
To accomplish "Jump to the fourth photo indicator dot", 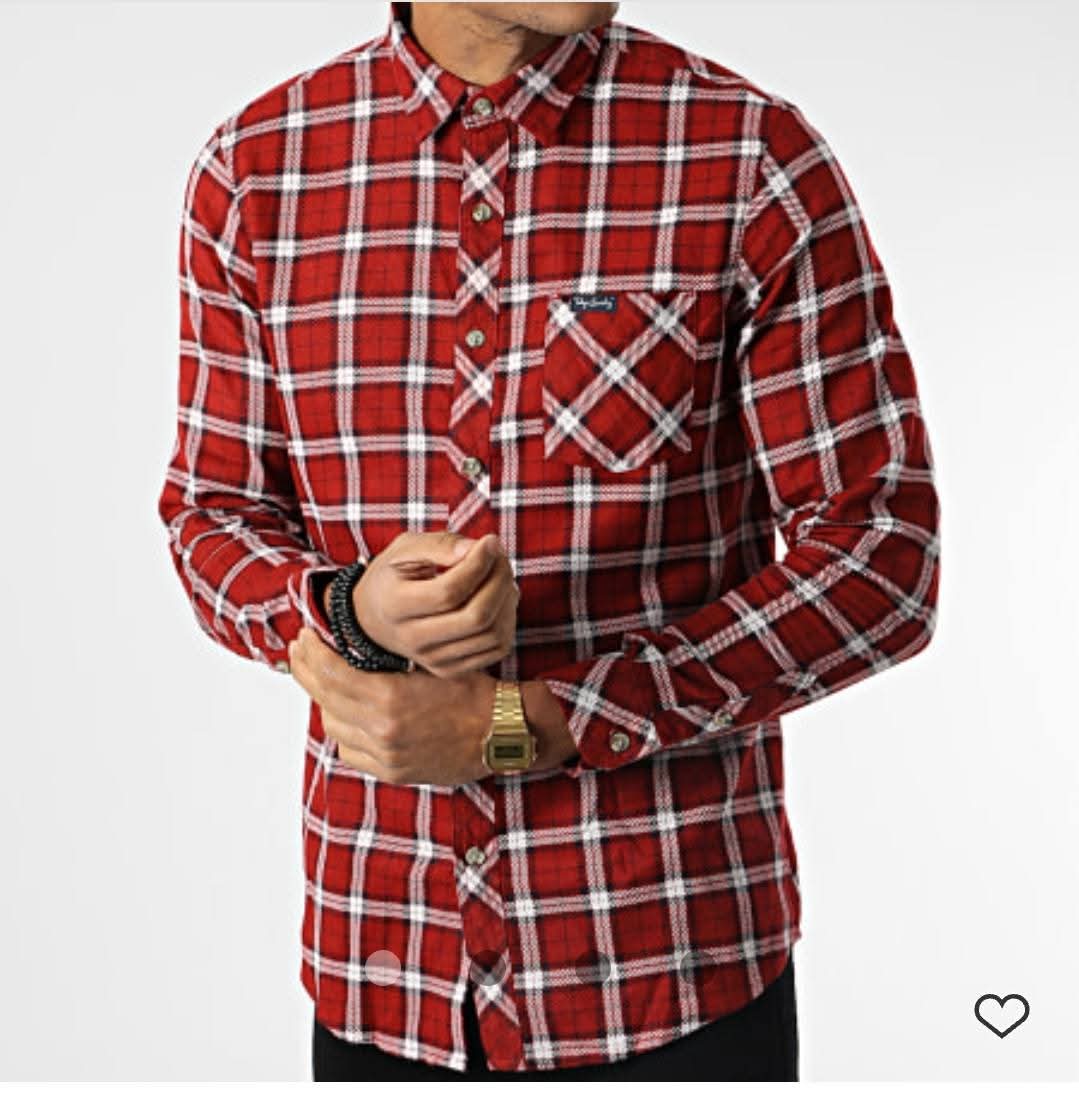I will [x=696, y=967].
